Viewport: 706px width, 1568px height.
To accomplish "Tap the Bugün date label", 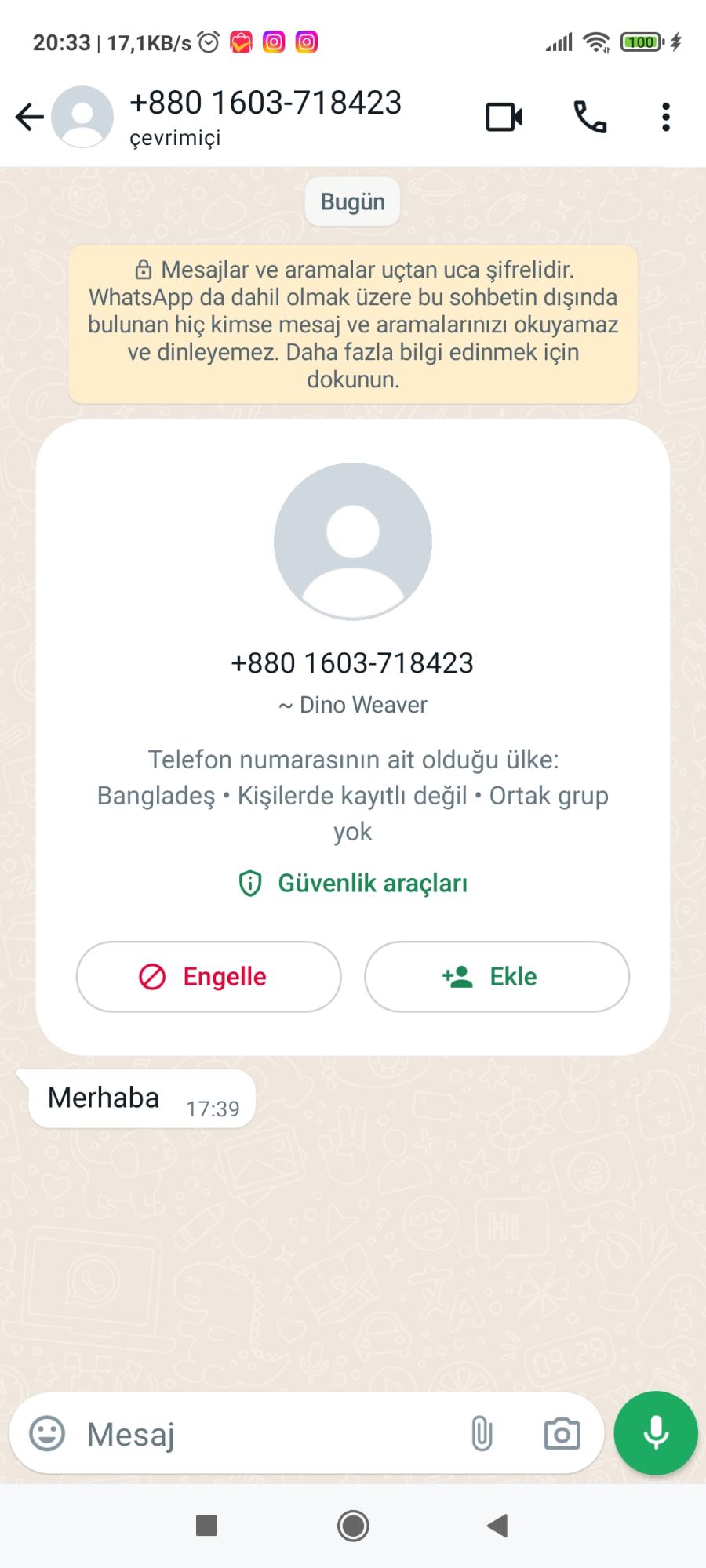I will coord(352,201).
